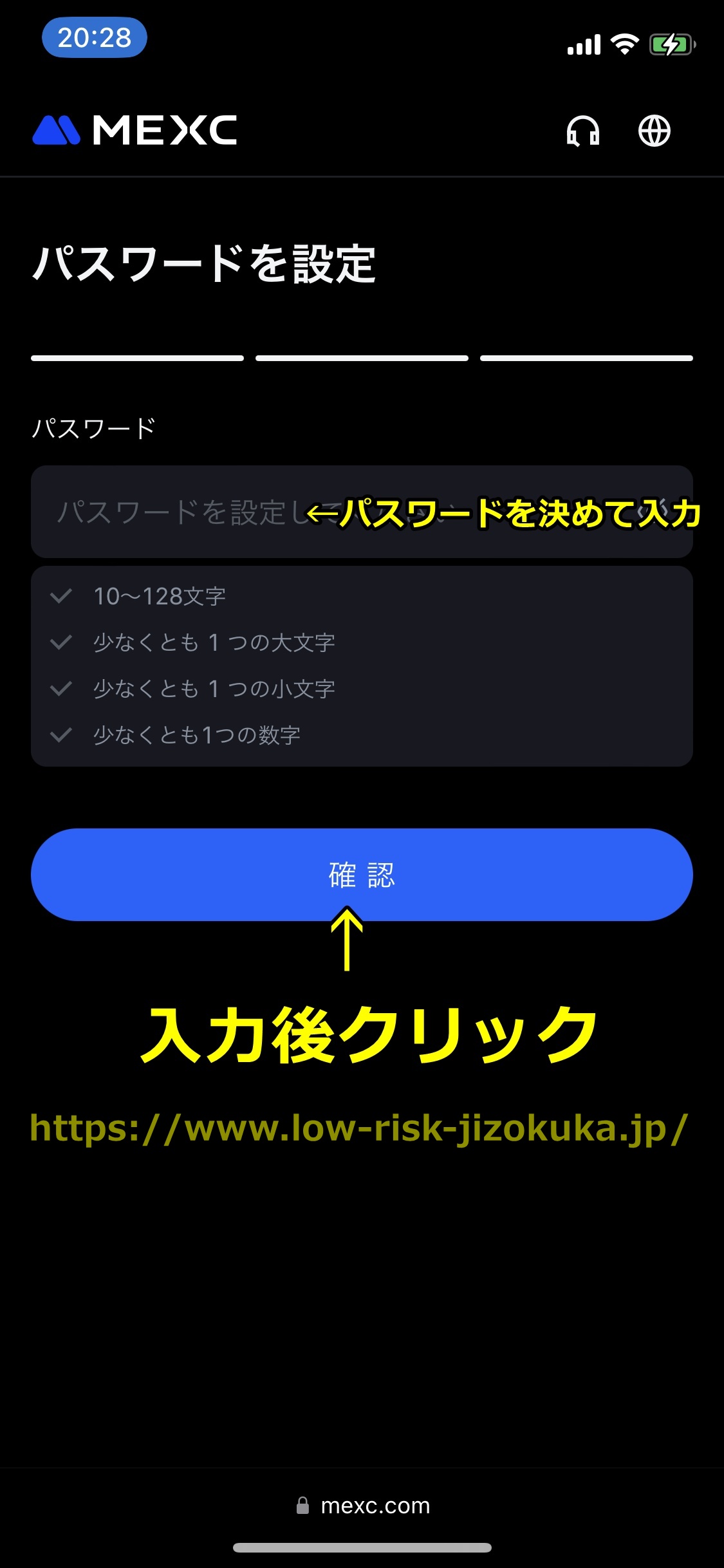The height and width of the screenshot is (1568, 724).
Task: Tap the blue 確認 button
Action: pyautogui.click(x=362, y=874)
